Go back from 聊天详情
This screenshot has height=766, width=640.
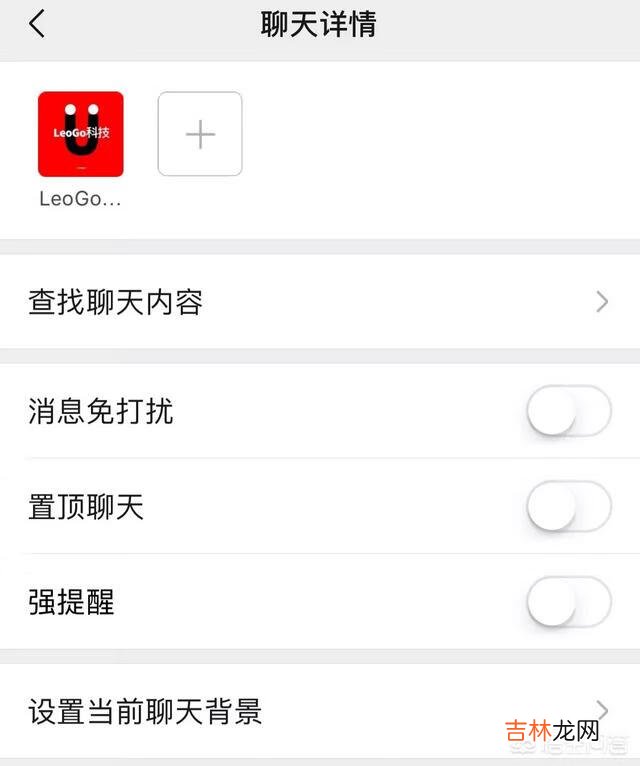[x=38, y=24]
